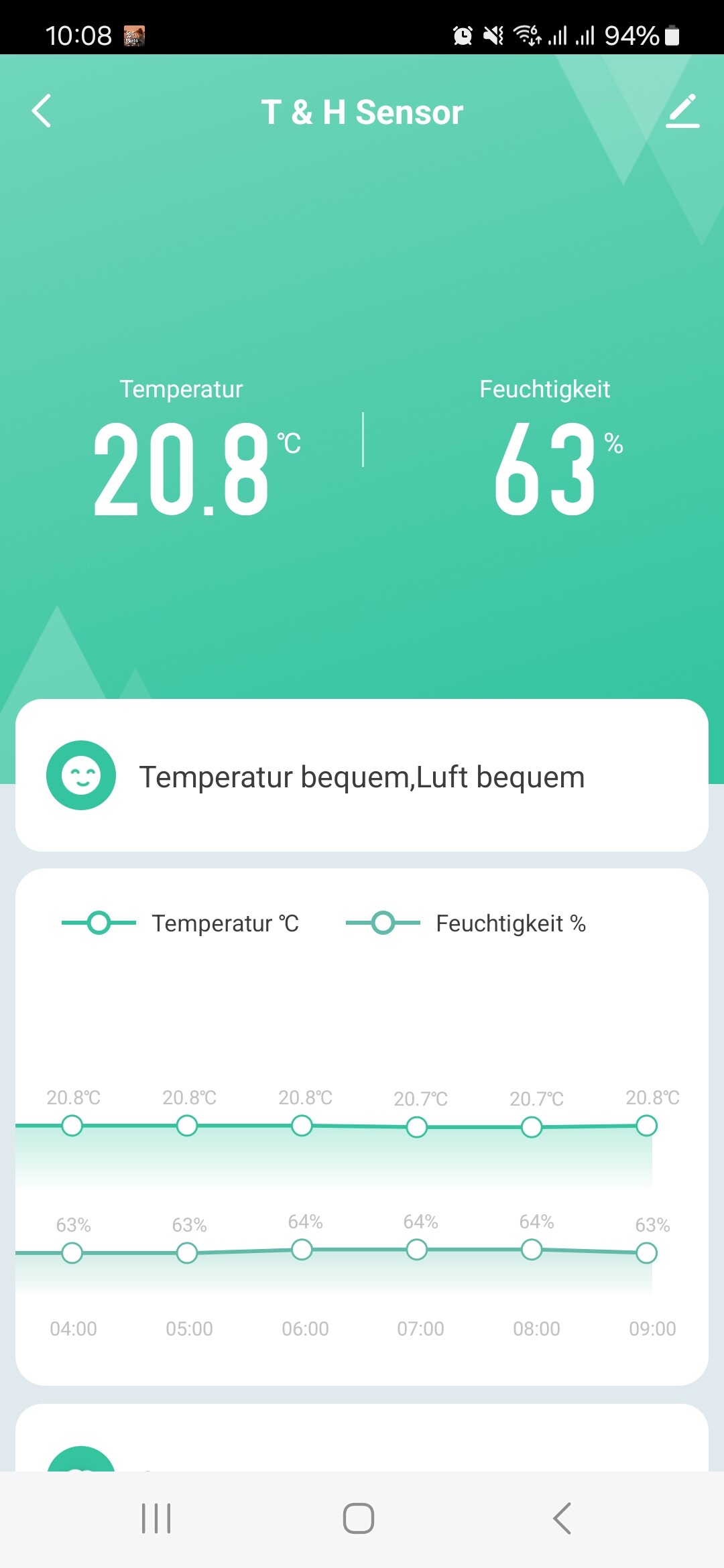Select the 06:00 humidity point on the chart
The image size is (724, 1568).
(302, 1249)
